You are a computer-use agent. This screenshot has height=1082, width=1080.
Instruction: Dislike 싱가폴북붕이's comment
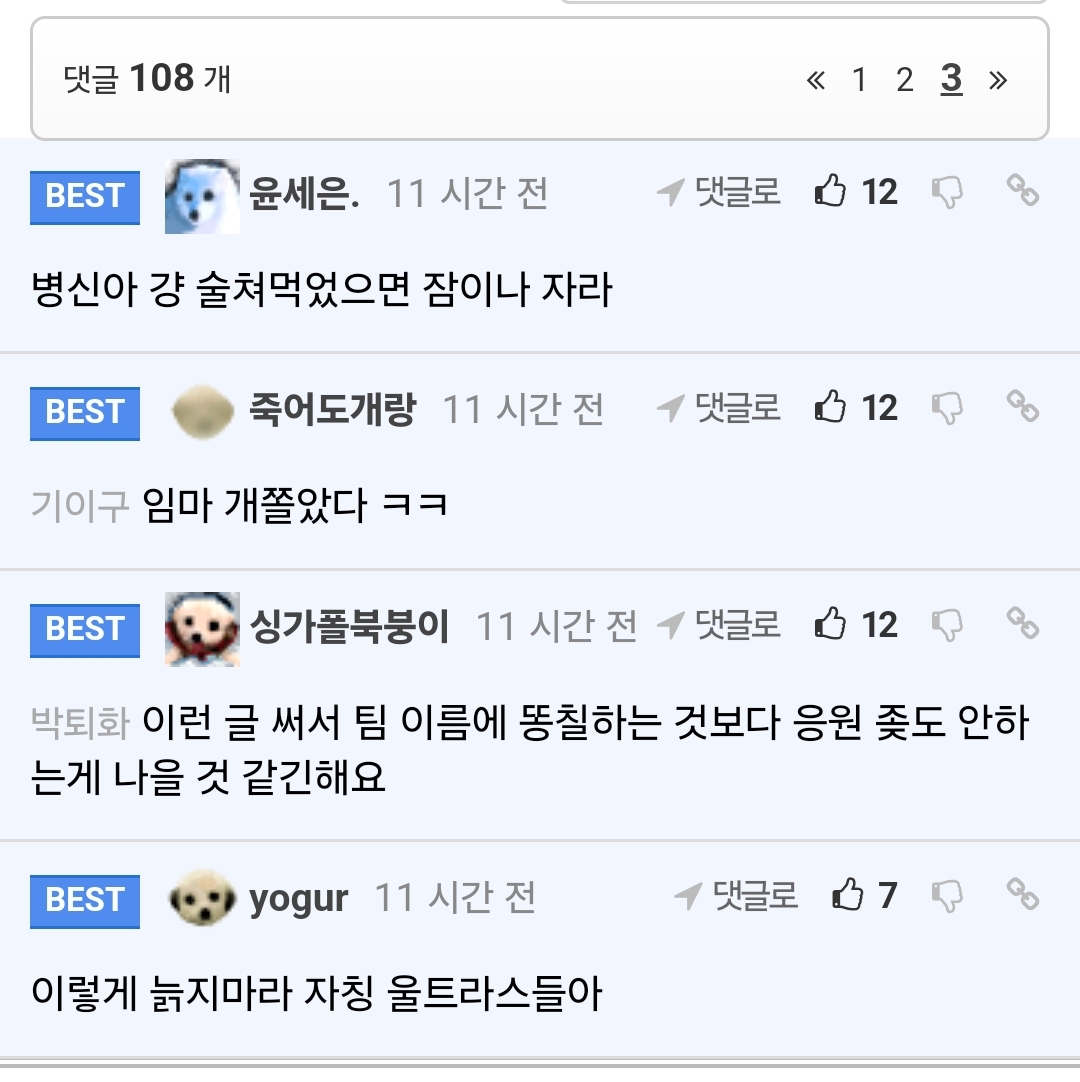[x=946, y=625]
